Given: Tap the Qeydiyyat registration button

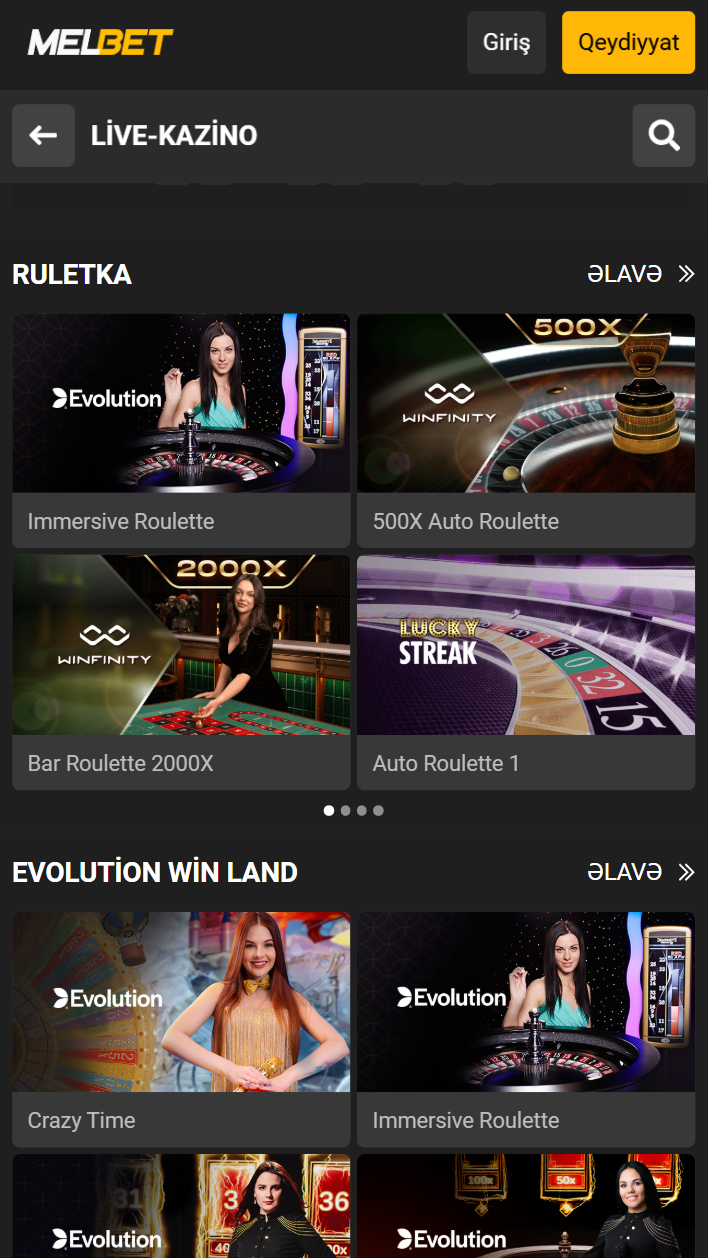Looking at the screenshot, I should 628,43.
